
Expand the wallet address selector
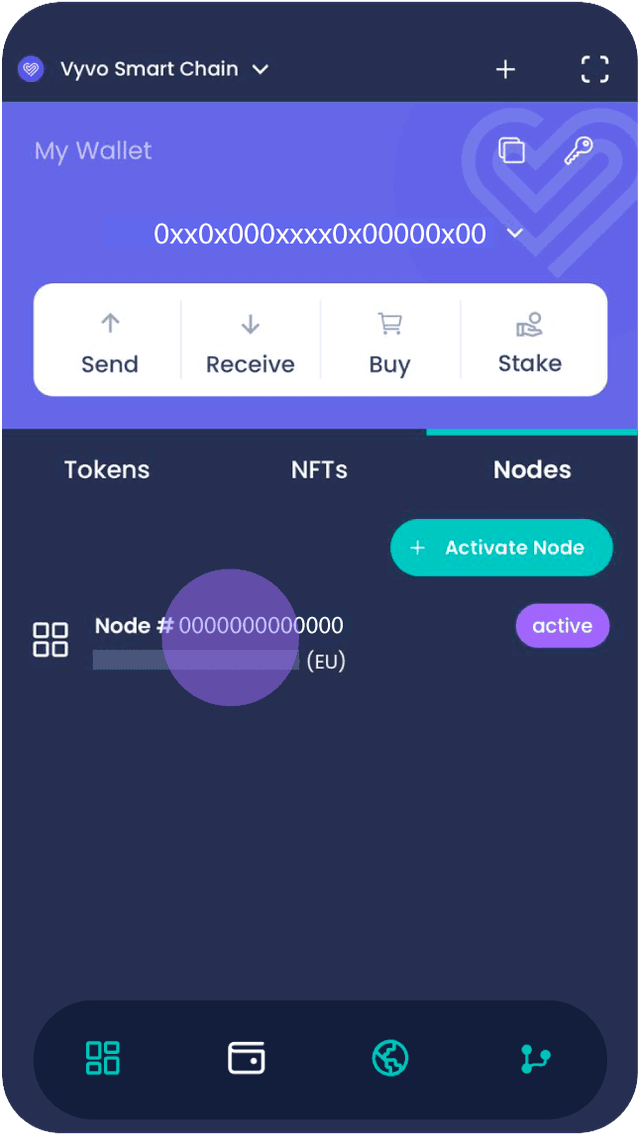516,234
